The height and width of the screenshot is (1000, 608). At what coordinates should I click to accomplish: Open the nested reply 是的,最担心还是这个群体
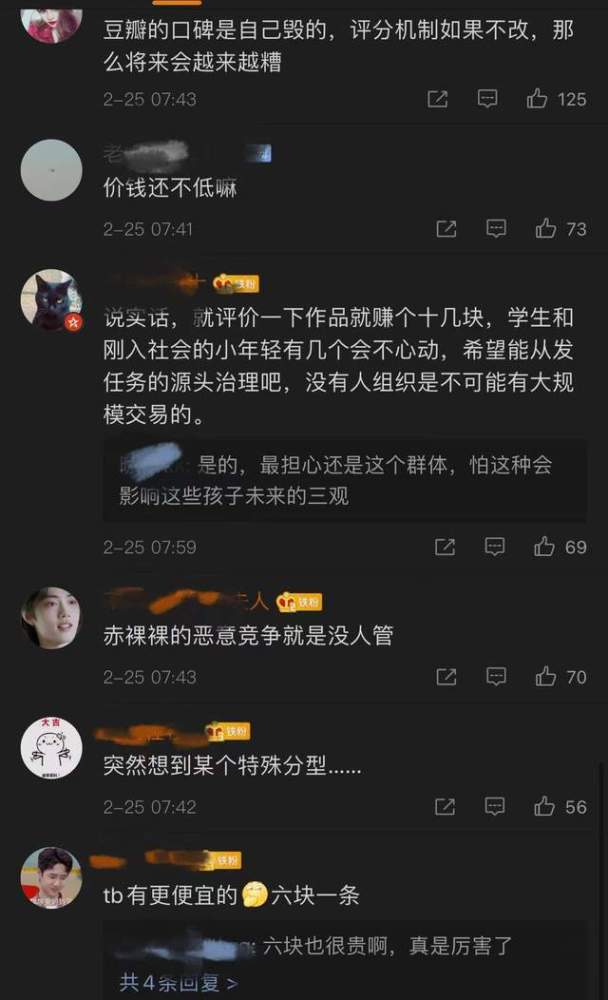[345, 480]
